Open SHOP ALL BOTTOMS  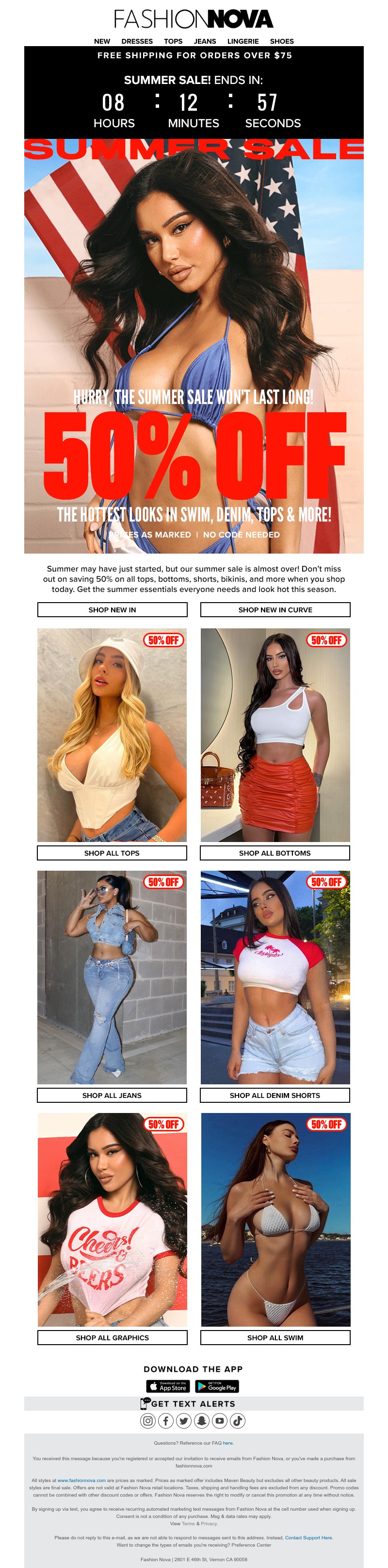click(x=275, y=853)
